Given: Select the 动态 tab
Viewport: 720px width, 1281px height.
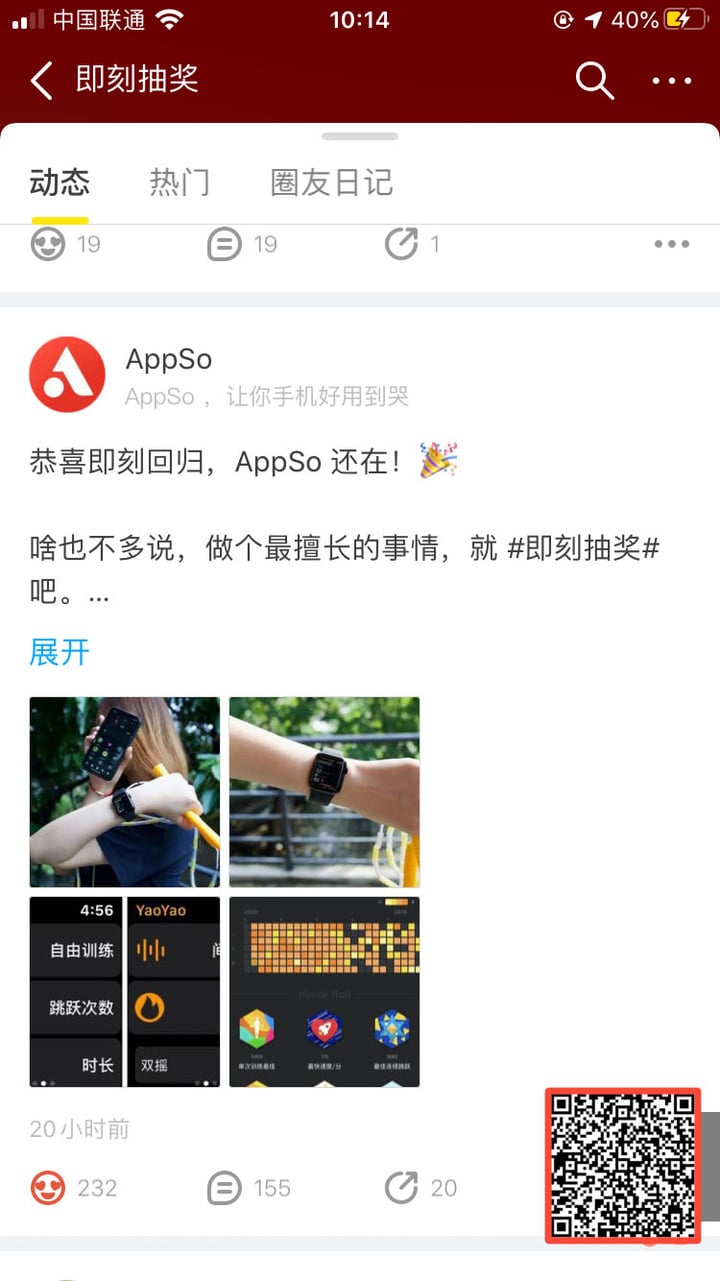Looking at the screenshot, I should point(60,183).
